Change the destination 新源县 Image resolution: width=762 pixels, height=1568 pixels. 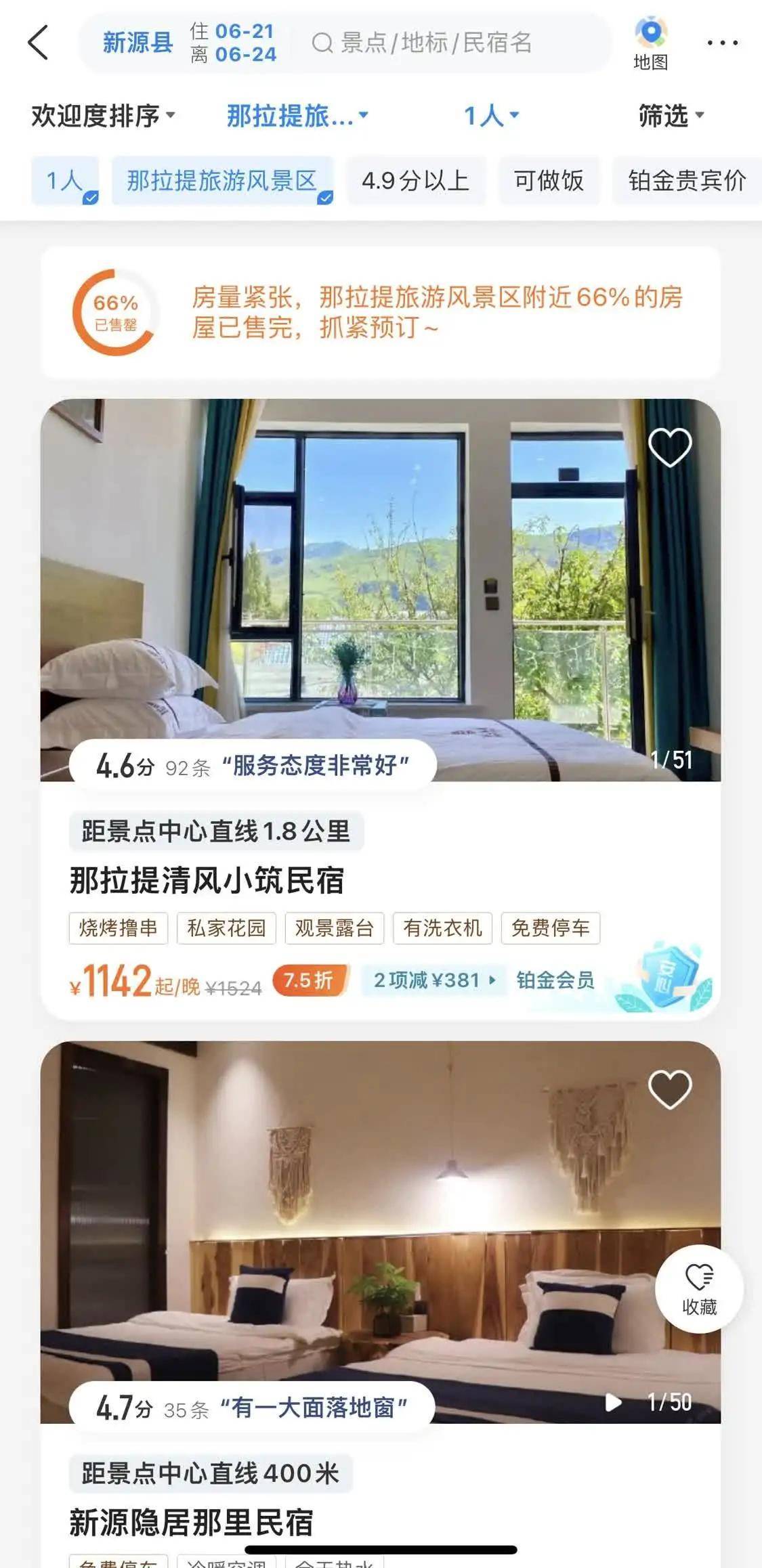click(x=137, y=43)
